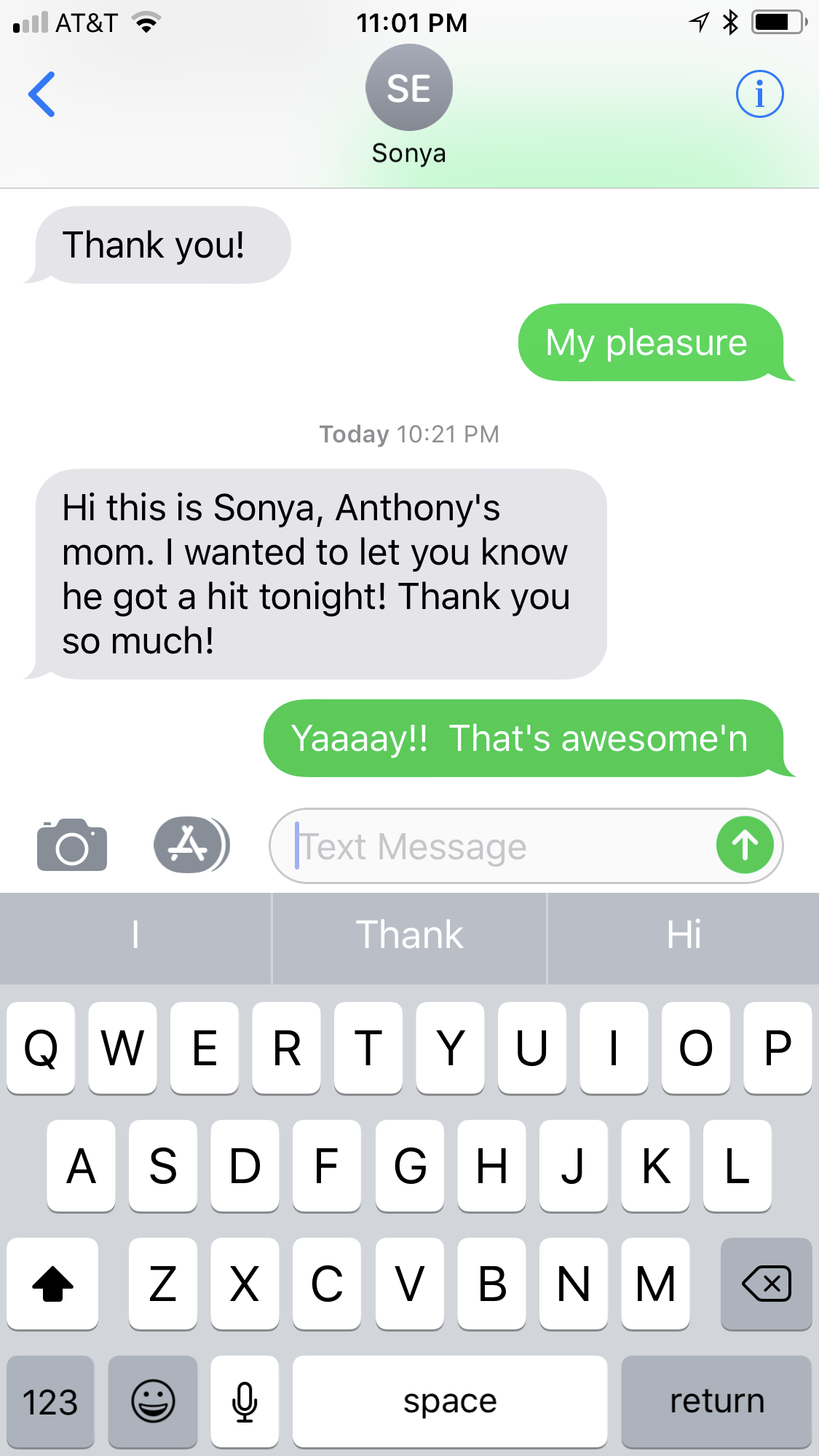Hit the backspace key
The width and height of the screenshot is (819, 1456).
pyautogui.click(x=766, y=1284)
